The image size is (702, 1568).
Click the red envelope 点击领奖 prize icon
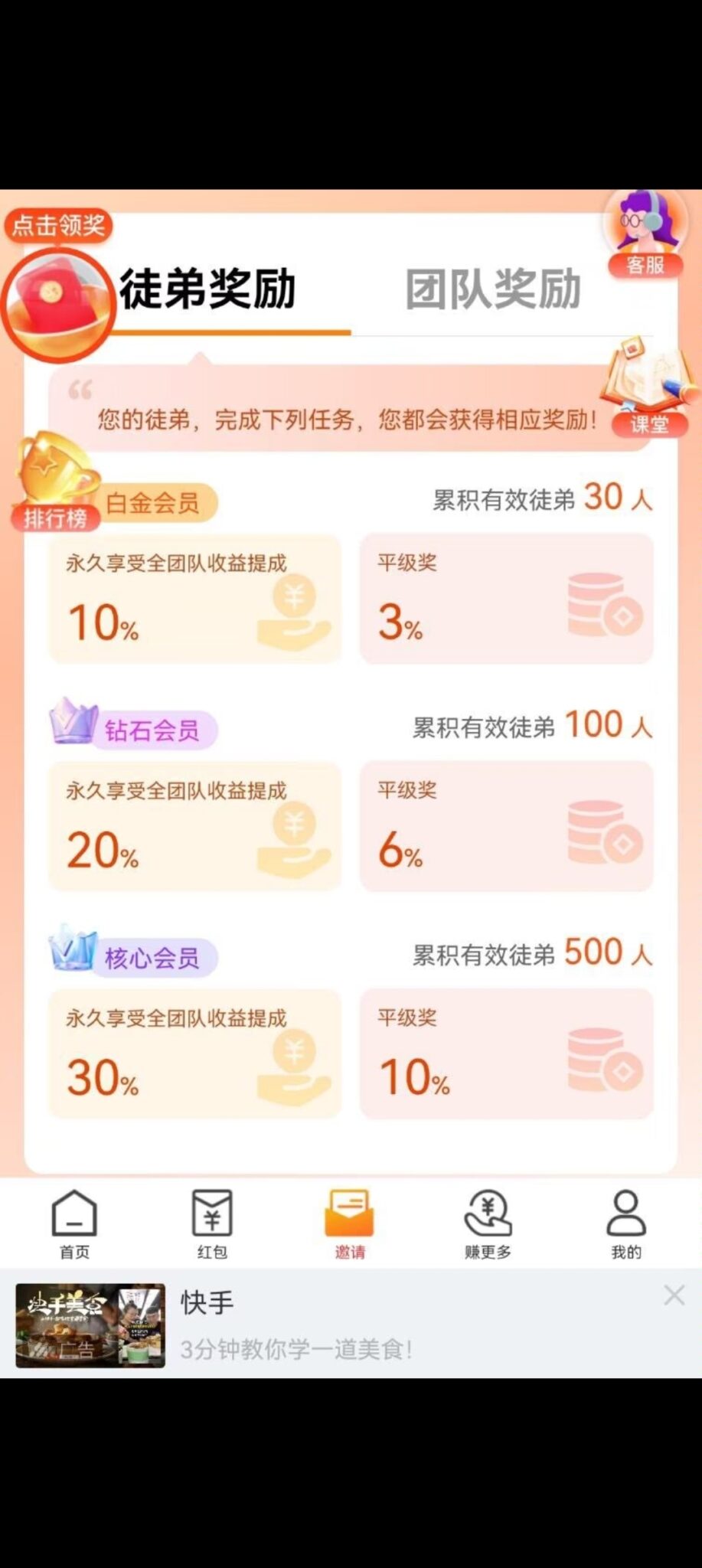(x=57, y=295)
